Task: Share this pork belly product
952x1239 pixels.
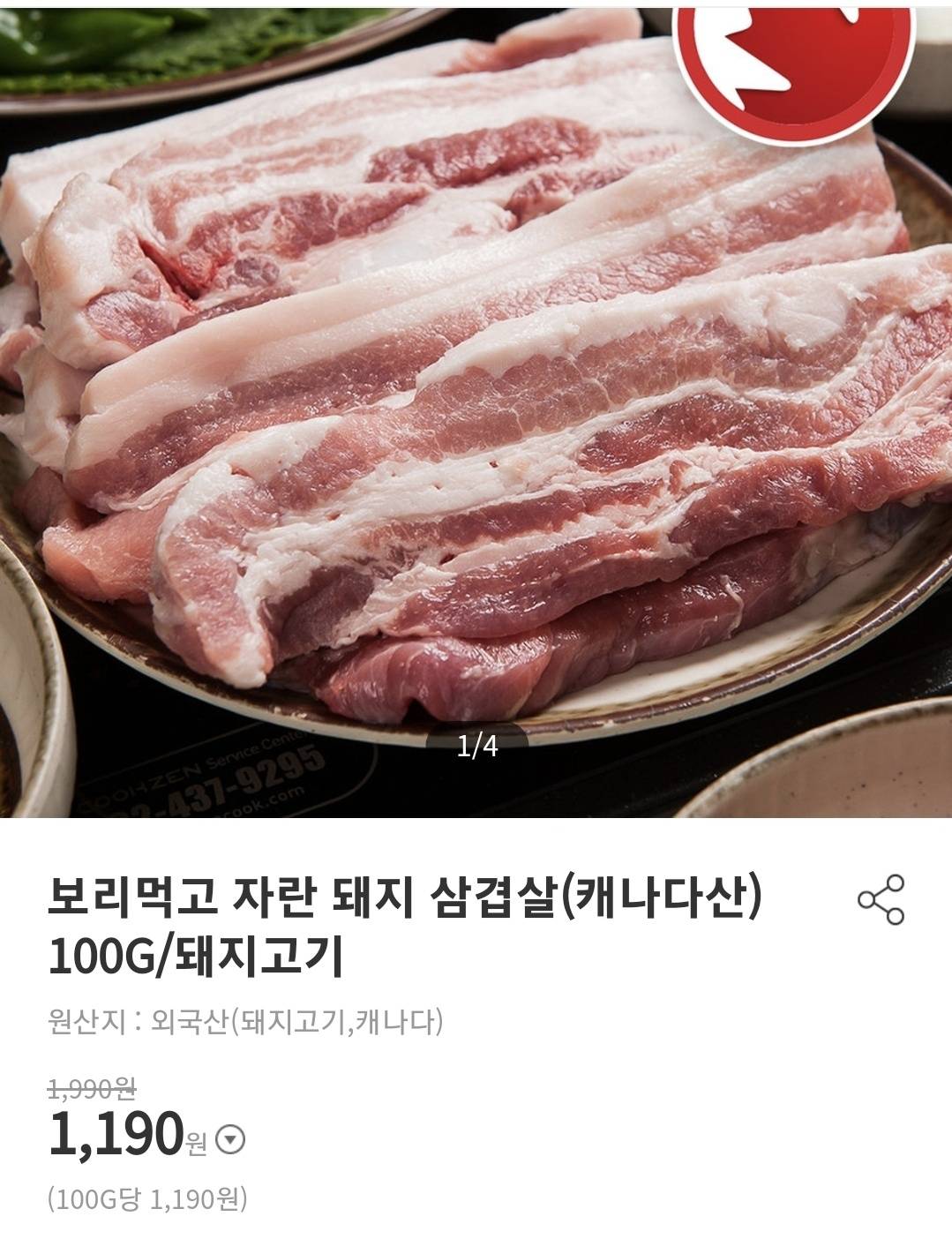Action: pyautogui.click(x=881, y=899)
